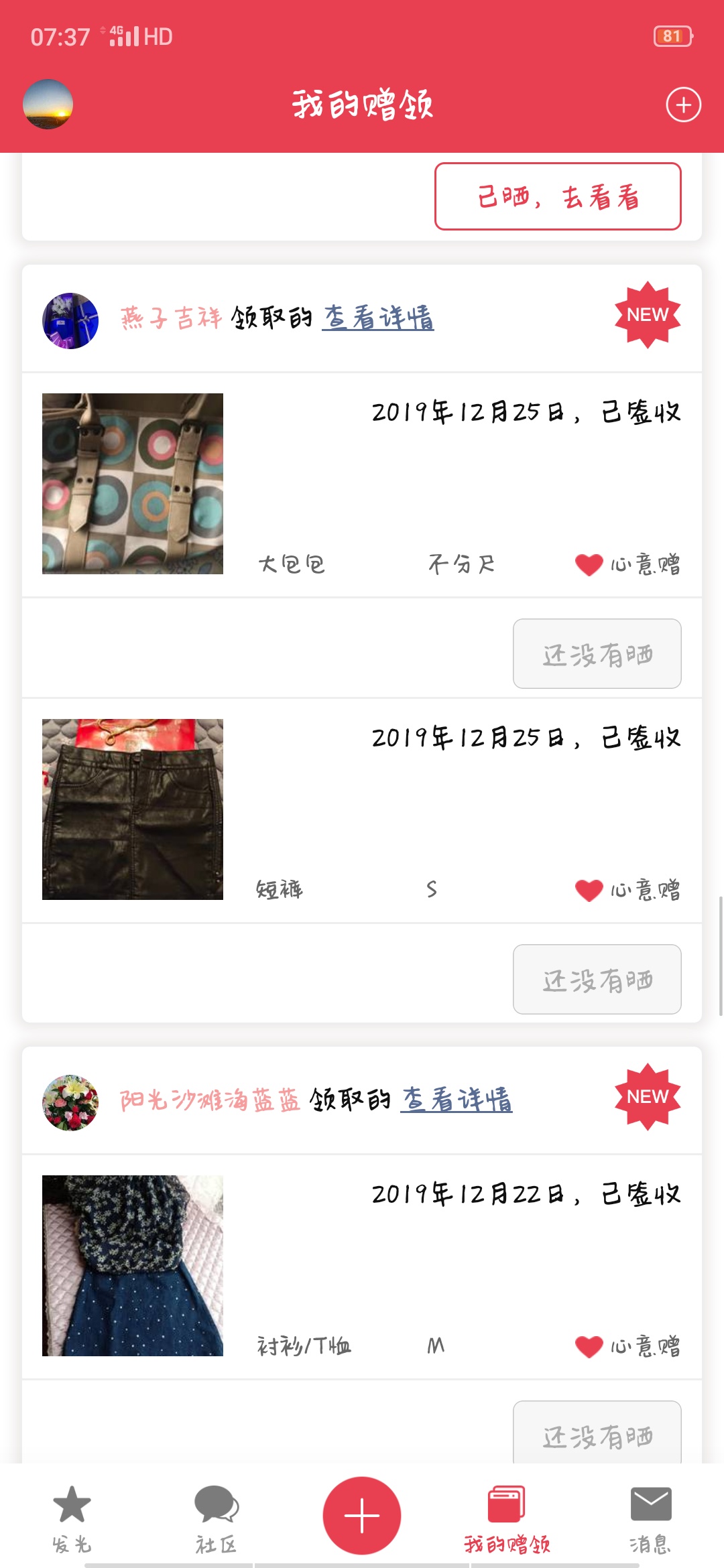Open 查看详情 for 阳光沙滩海蓝蓝's claim

point(457,1100)
